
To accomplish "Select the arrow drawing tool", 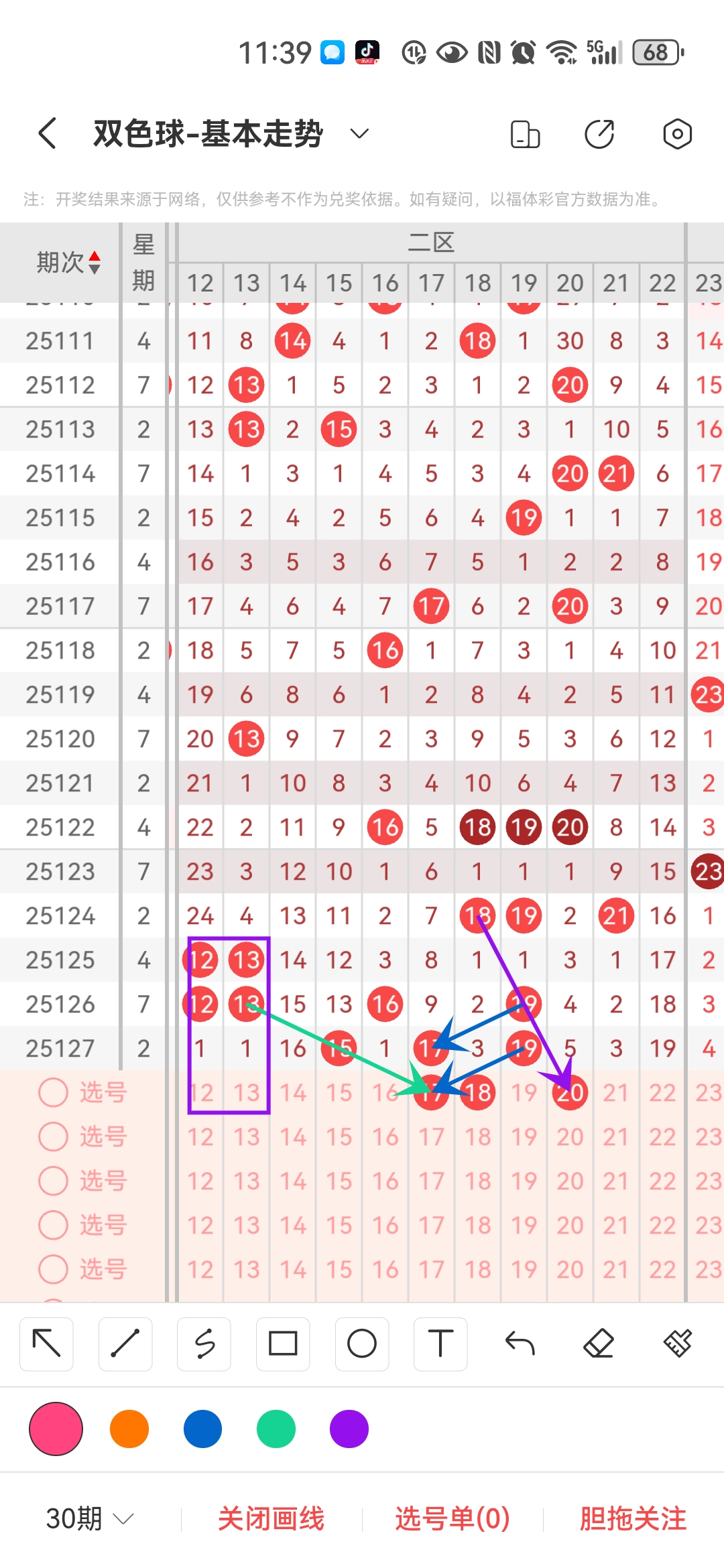I will [x=46, y=1344].
